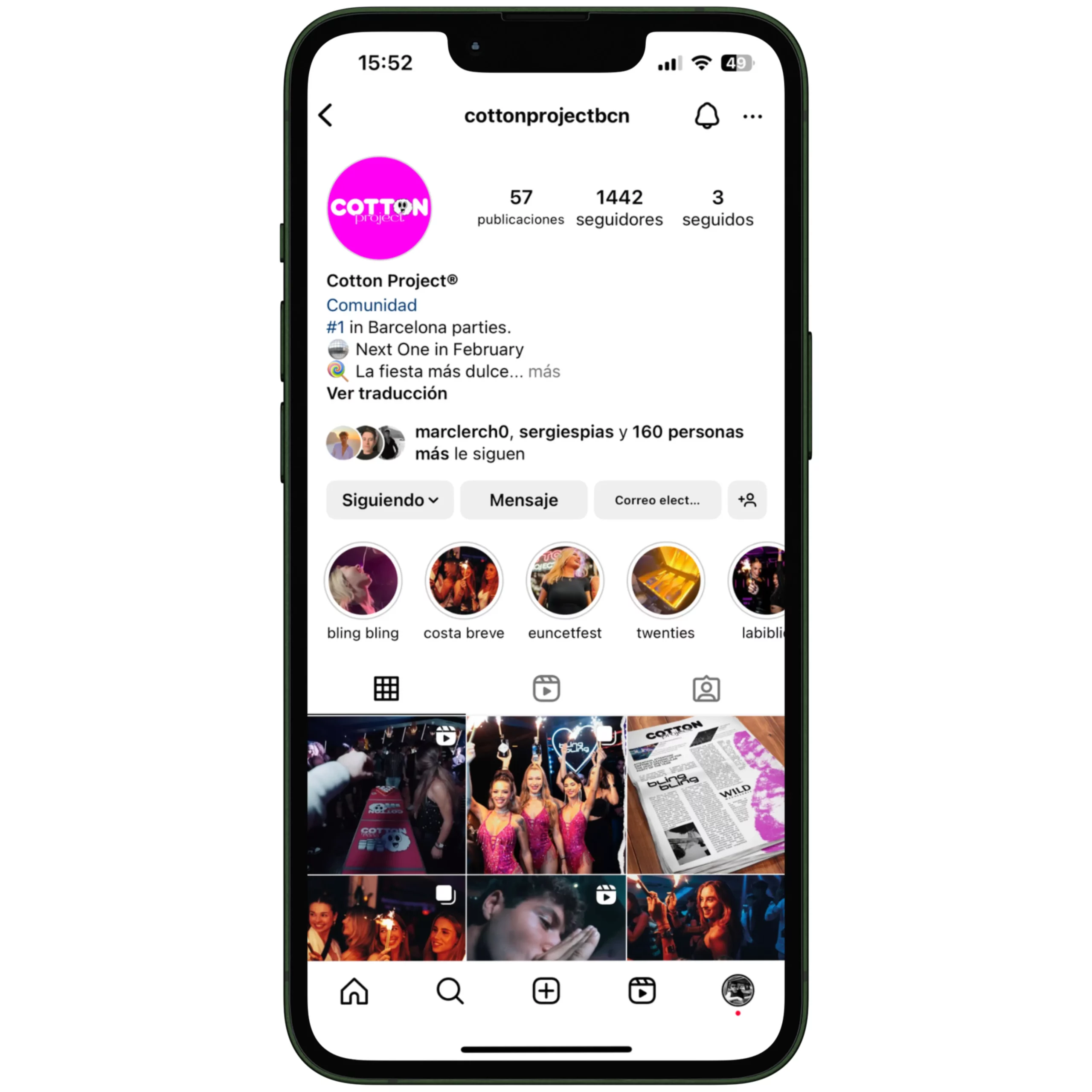Open Search in bottom navigation
1092x1092 pixels.
click(450, 991)
